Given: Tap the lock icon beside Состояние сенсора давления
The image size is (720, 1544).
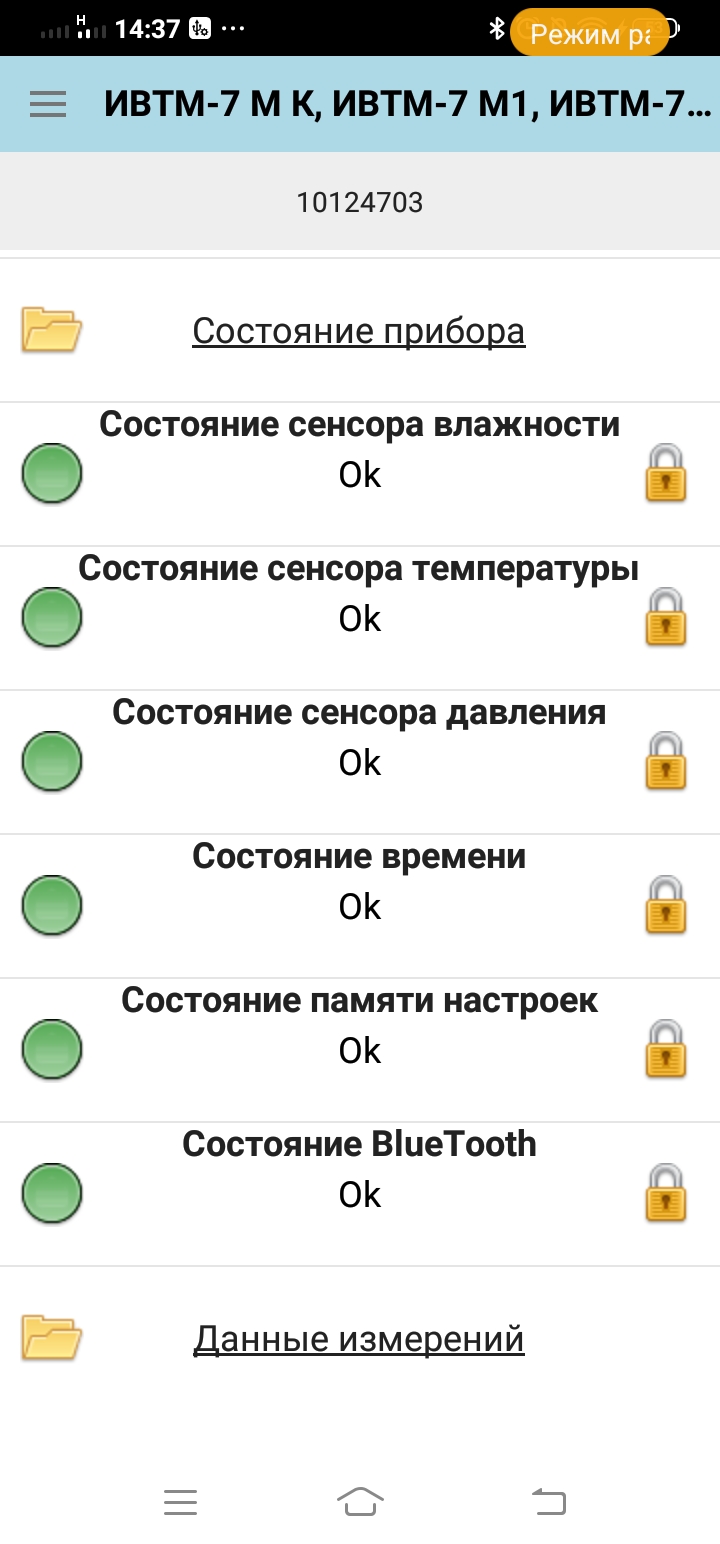Looking at the screenshot, I should tap(666, 761).
